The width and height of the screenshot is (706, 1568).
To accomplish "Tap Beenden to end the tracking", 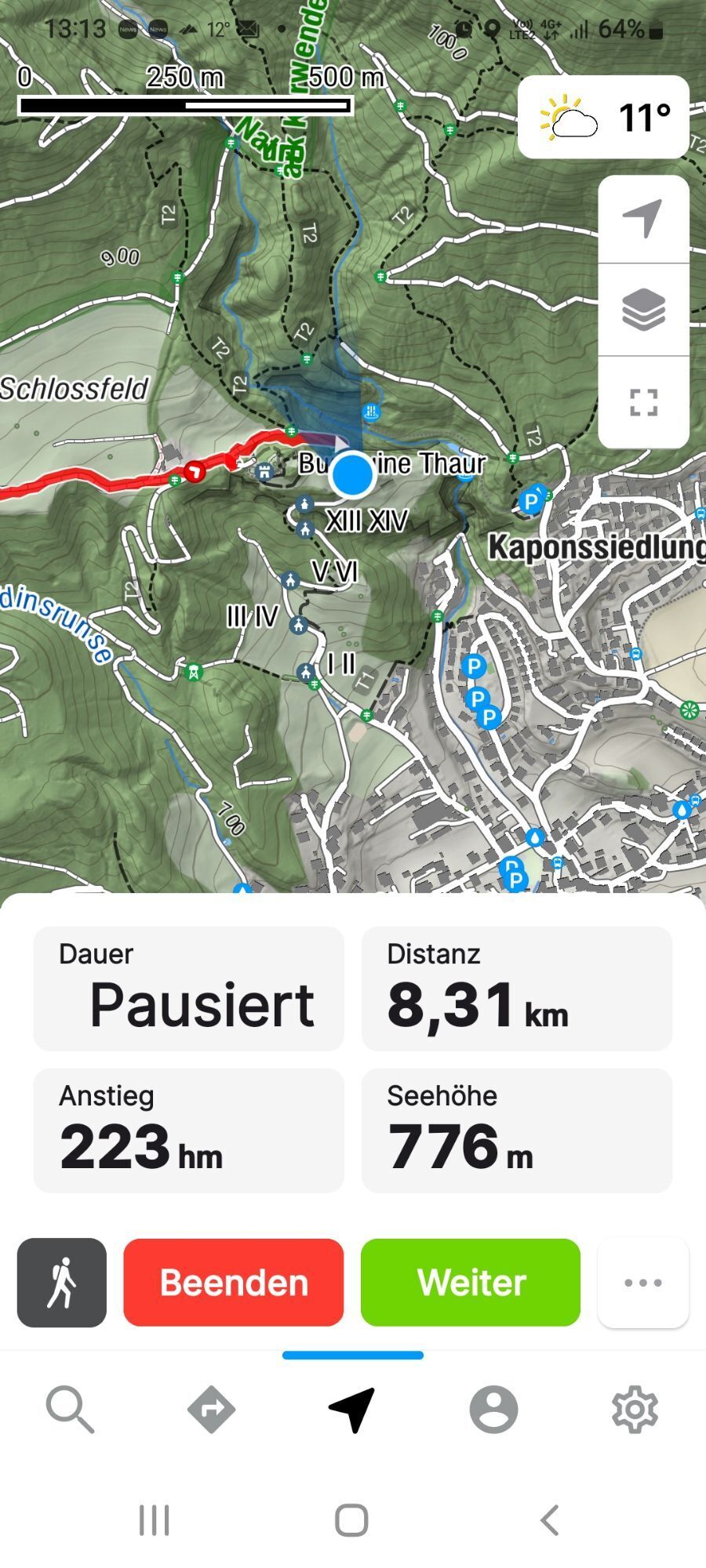I will coord(234,1283).
